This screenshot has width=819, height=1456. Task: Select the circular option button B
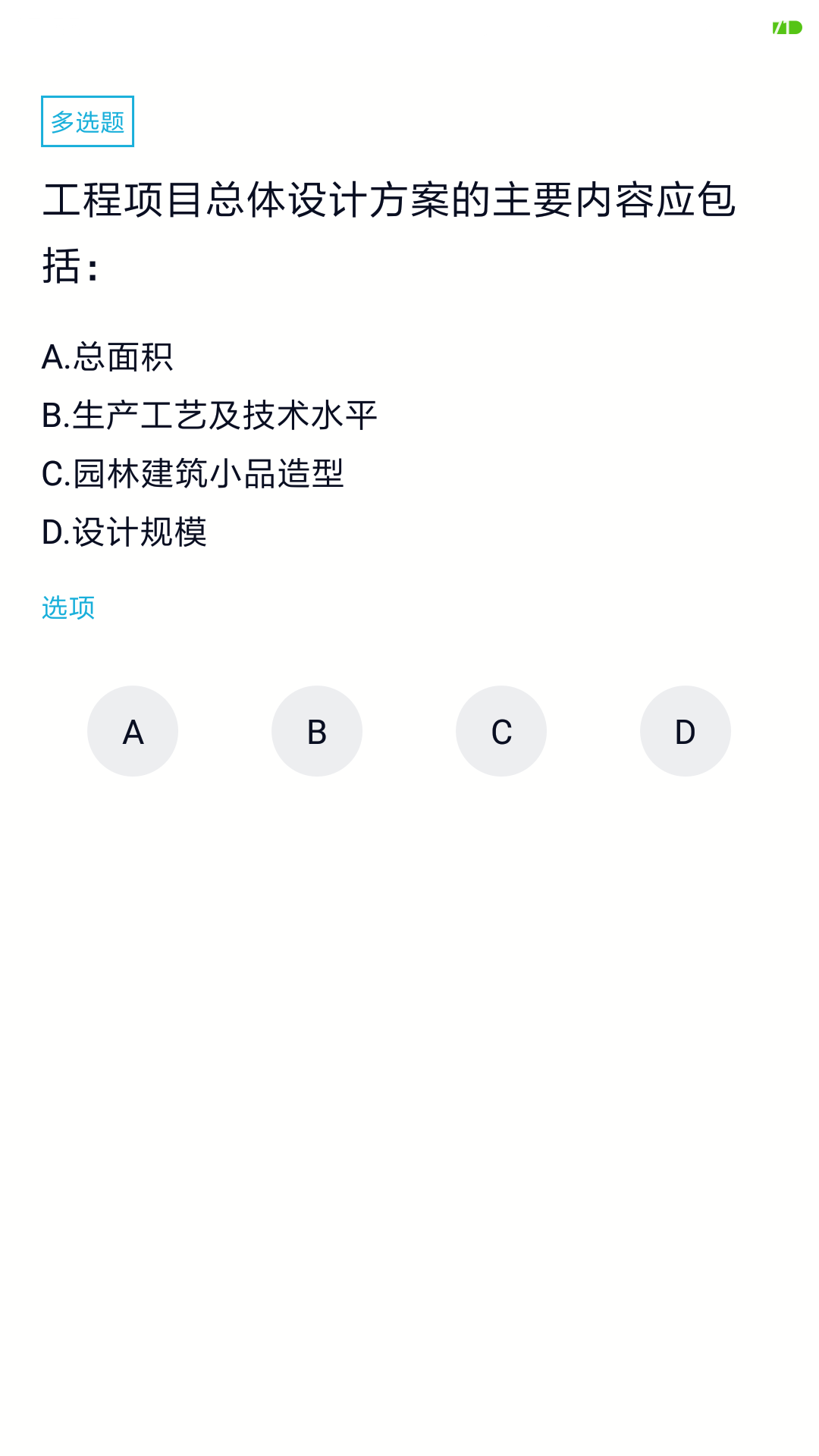pyautogui.click(x=317, y=730)
